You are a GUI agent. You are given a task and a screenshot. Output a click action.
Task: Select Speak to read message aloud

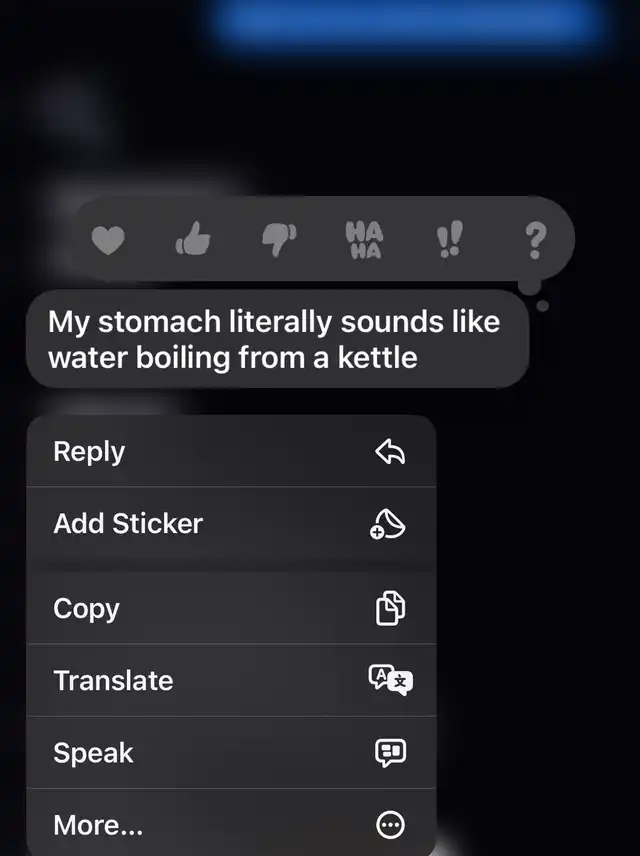[231, 753]
